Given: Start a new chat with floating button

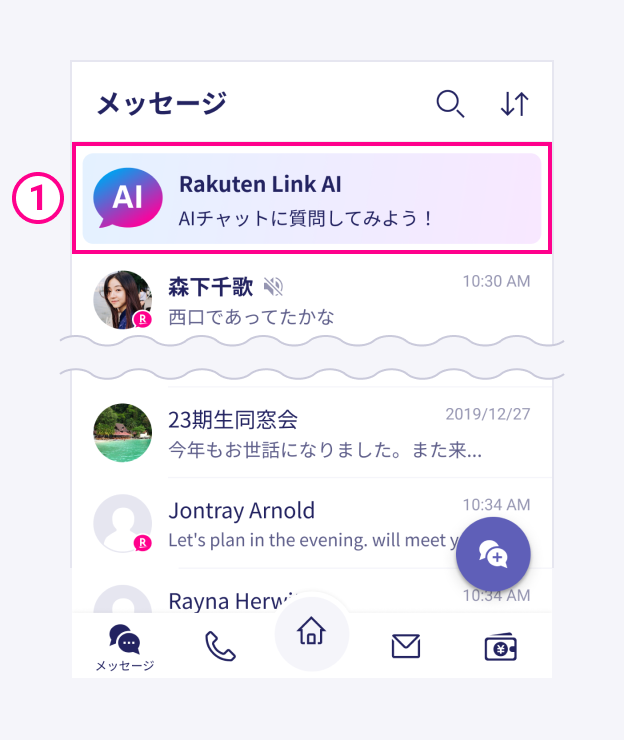Looking at the screenshot, I should [x=493, y=554].
